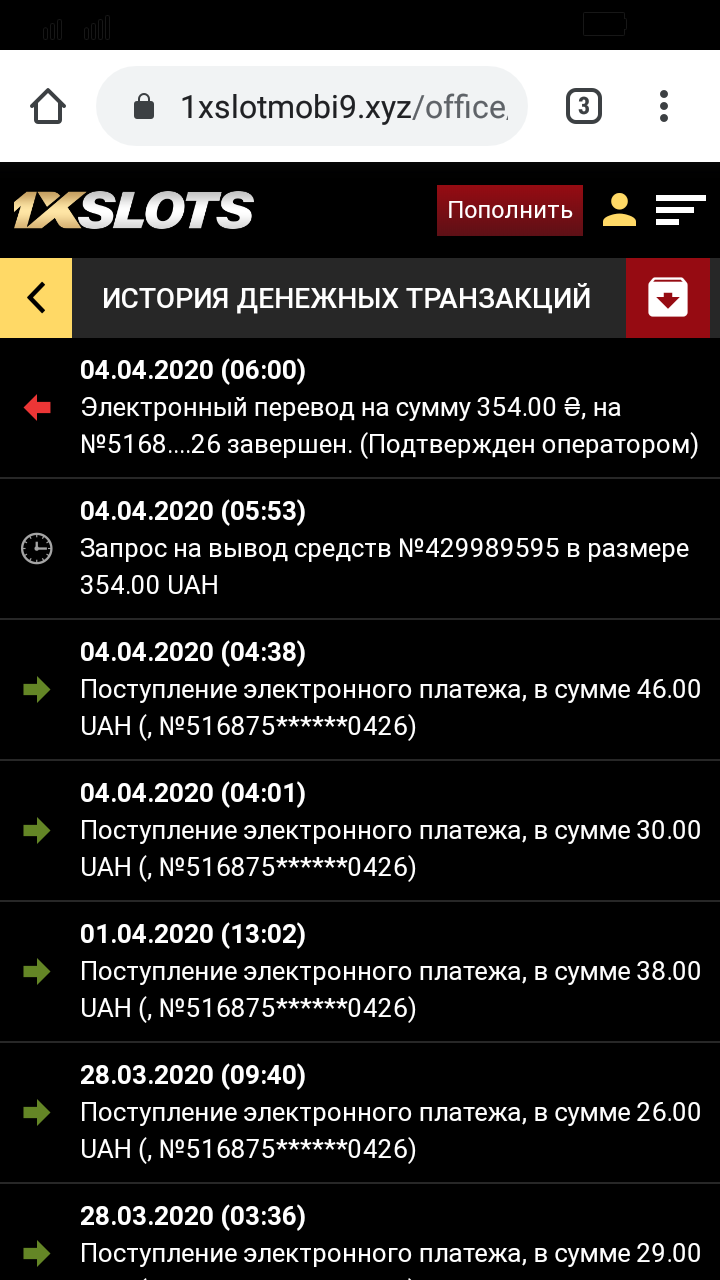Viewport: 720px width, 1280px height.
Task: Tap the signal strength indicator in status bar
Action: [x=52, y=25]
